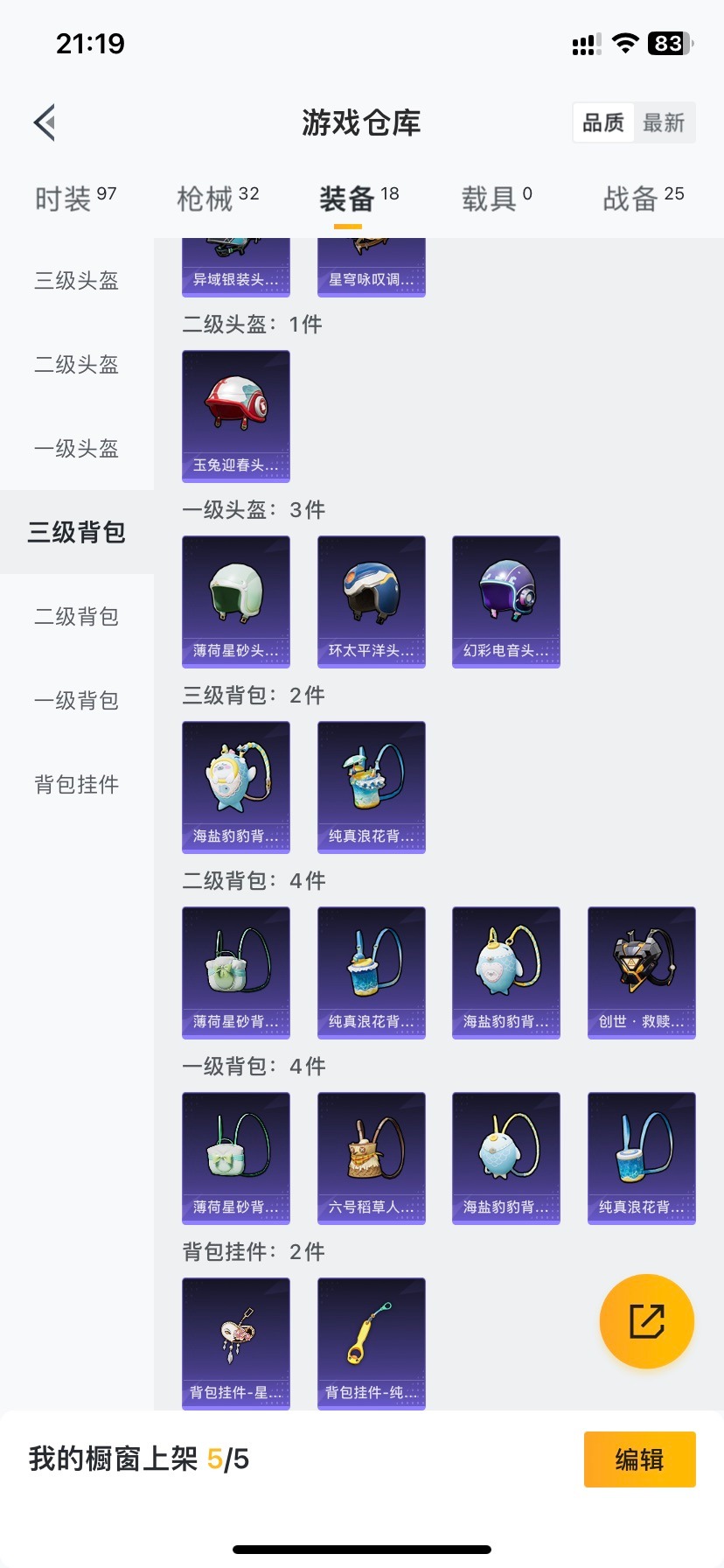
Task: Sort warehouse by 最新
Action: [664, 122]
